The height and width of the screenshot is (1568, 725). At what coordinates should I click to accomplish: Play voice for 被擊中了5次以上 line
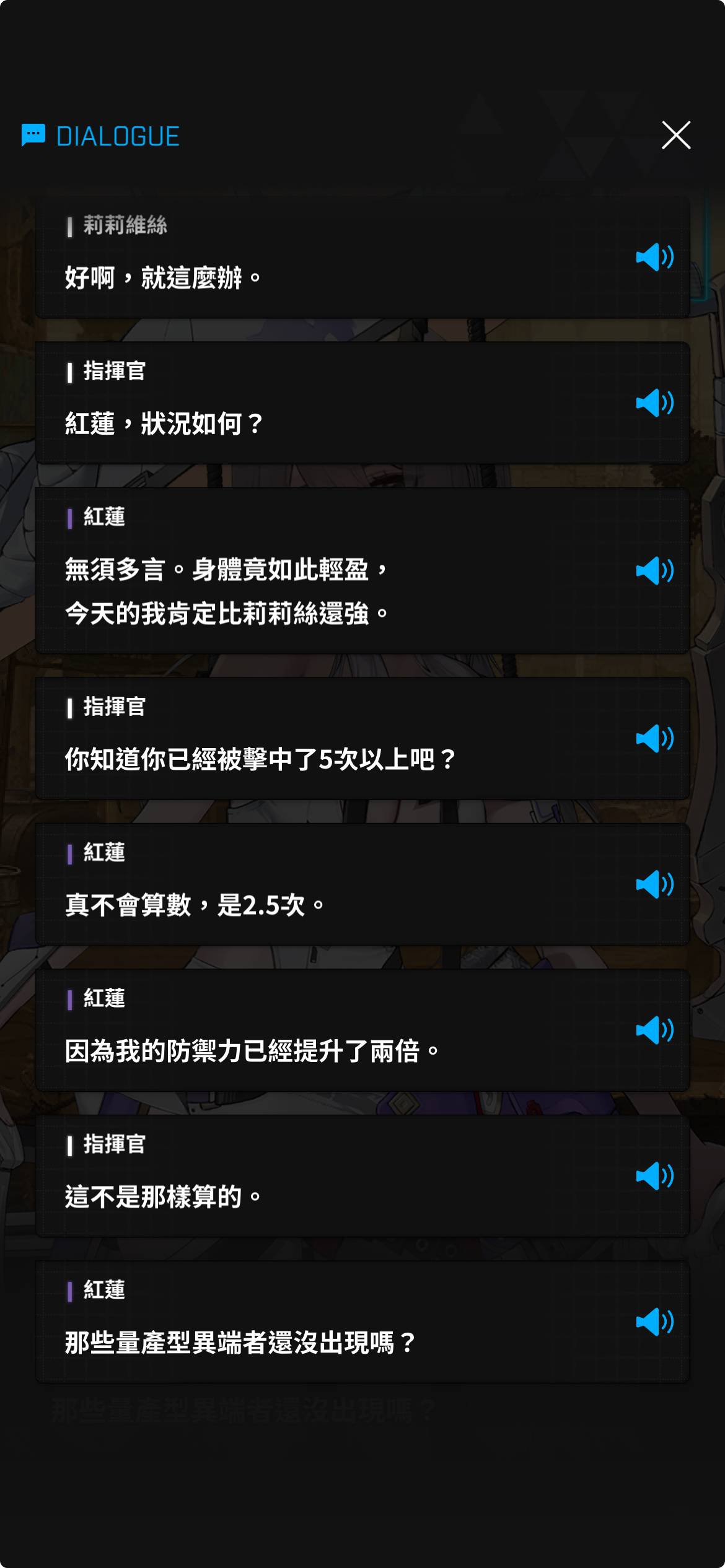[x=654, y=738]
